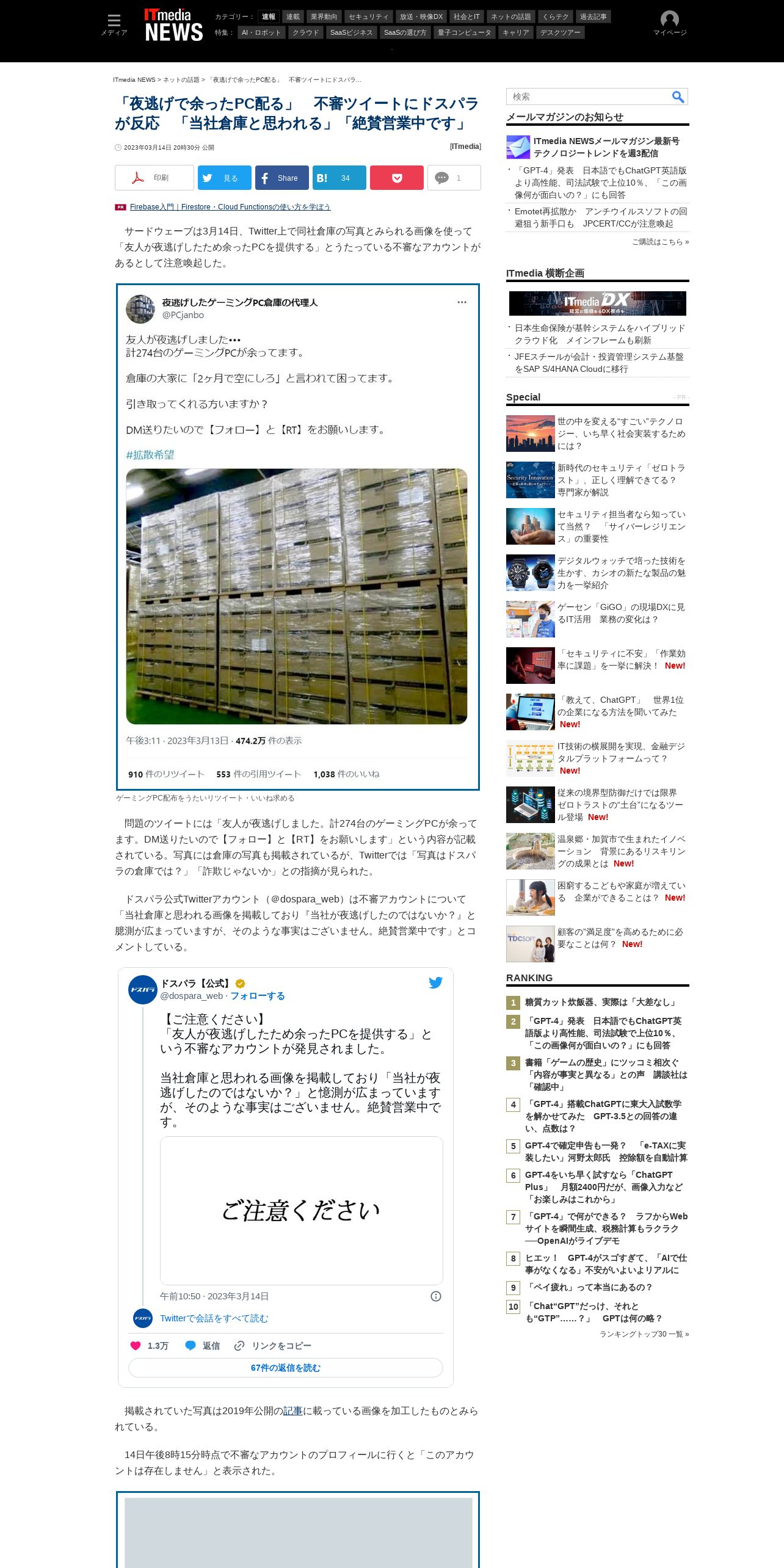
Task: Open the 記事 link in the paragraph
Action: tap(292, 1410)
